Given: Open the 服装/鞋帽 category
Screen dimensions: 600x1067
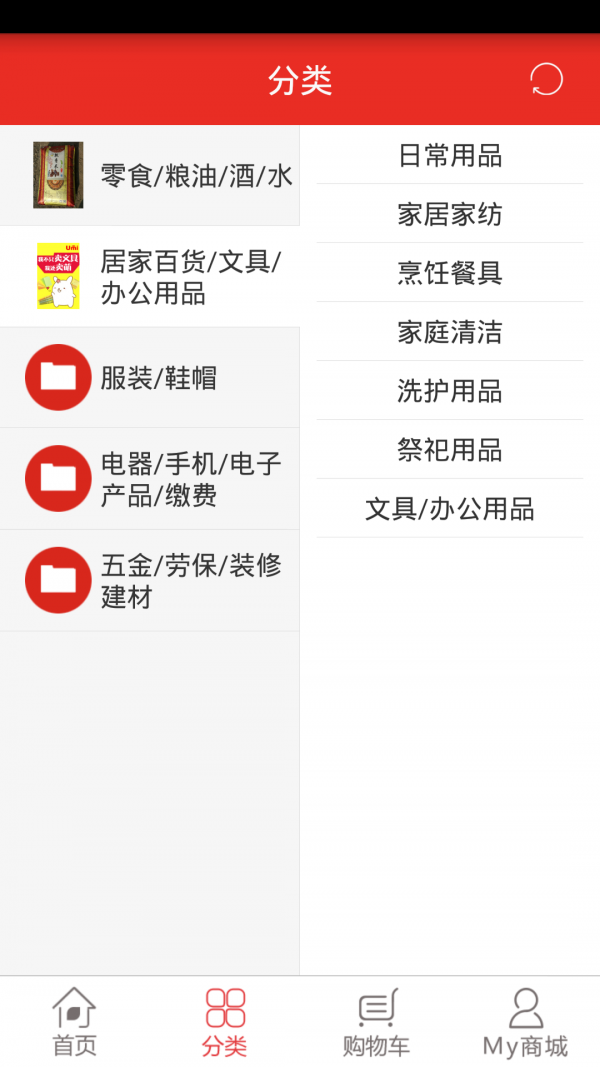Looking at the screenshot, I should point(150,378).
